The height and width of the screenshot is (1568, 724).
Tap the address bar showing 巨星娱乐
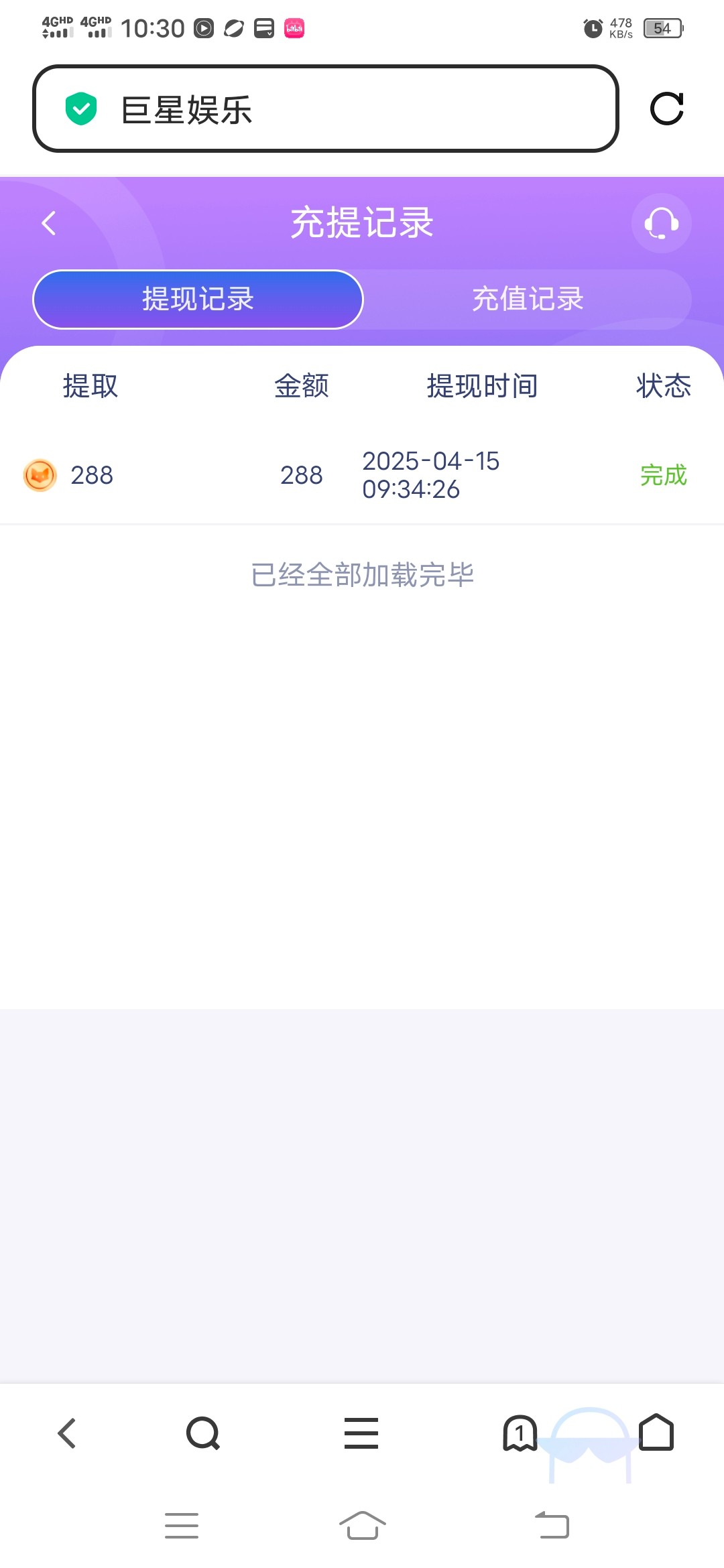325,109
